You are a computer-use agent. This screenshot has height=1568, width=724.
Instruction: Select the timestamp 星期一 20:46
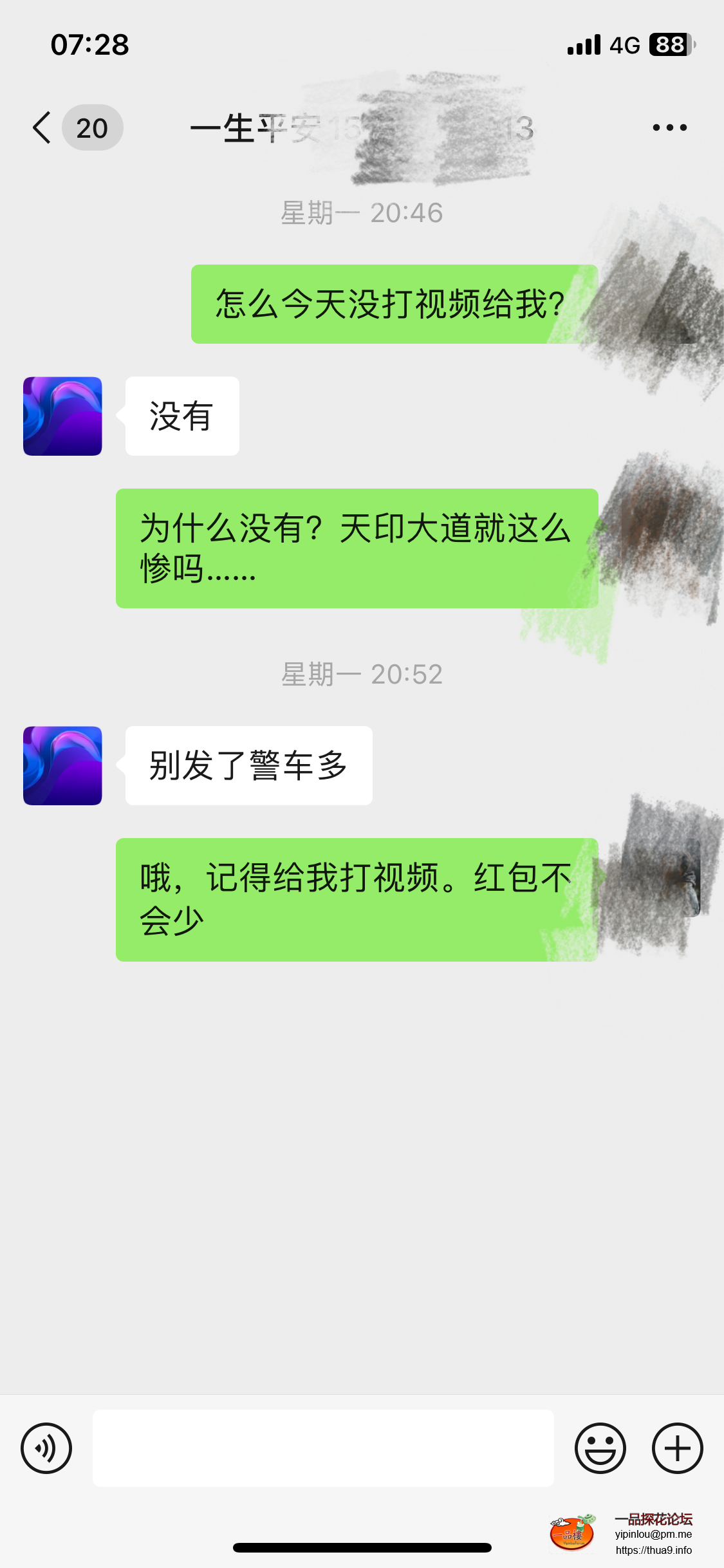coord(362,212)
